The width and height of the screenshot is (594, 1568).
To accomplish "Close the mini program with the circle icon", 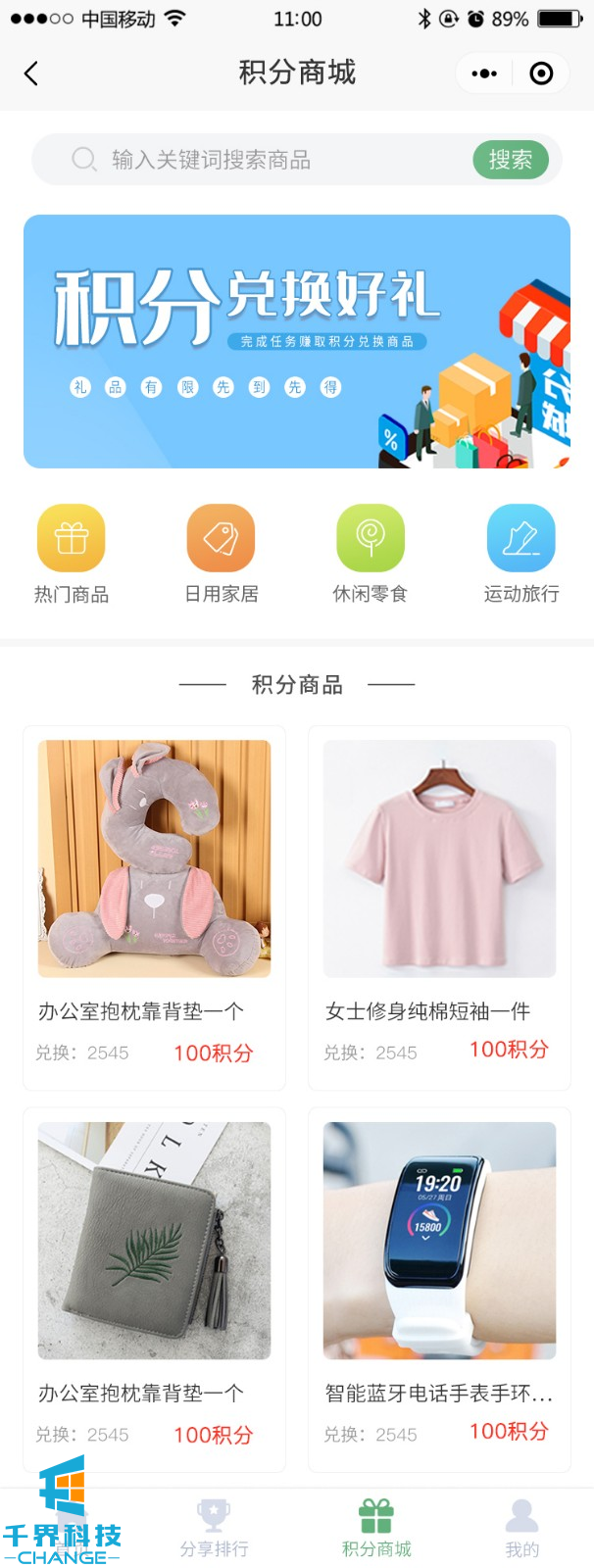I will click(541, 73).
